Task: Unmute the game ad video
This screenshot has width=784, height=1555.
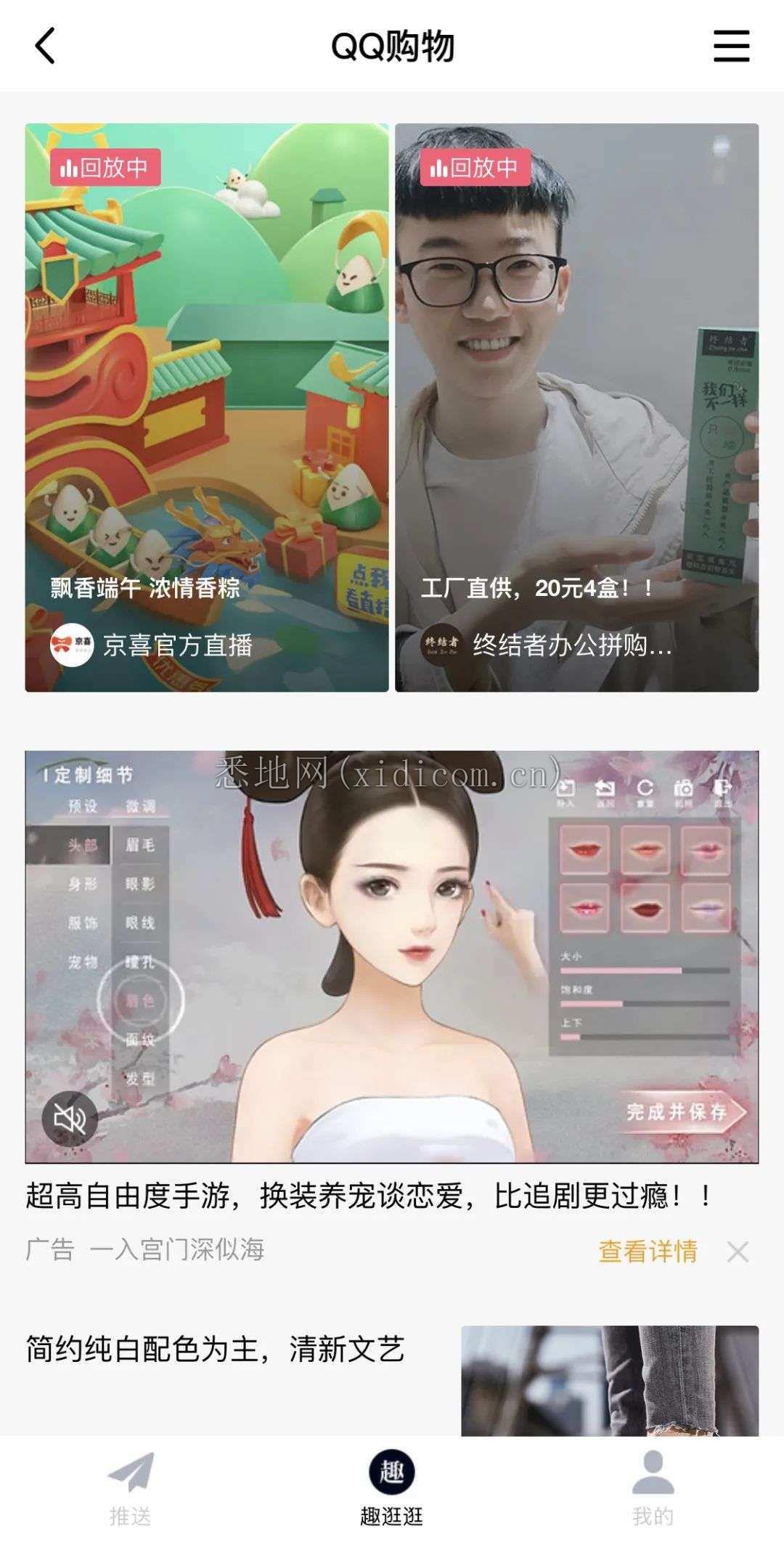Action: click(70, 1119)
